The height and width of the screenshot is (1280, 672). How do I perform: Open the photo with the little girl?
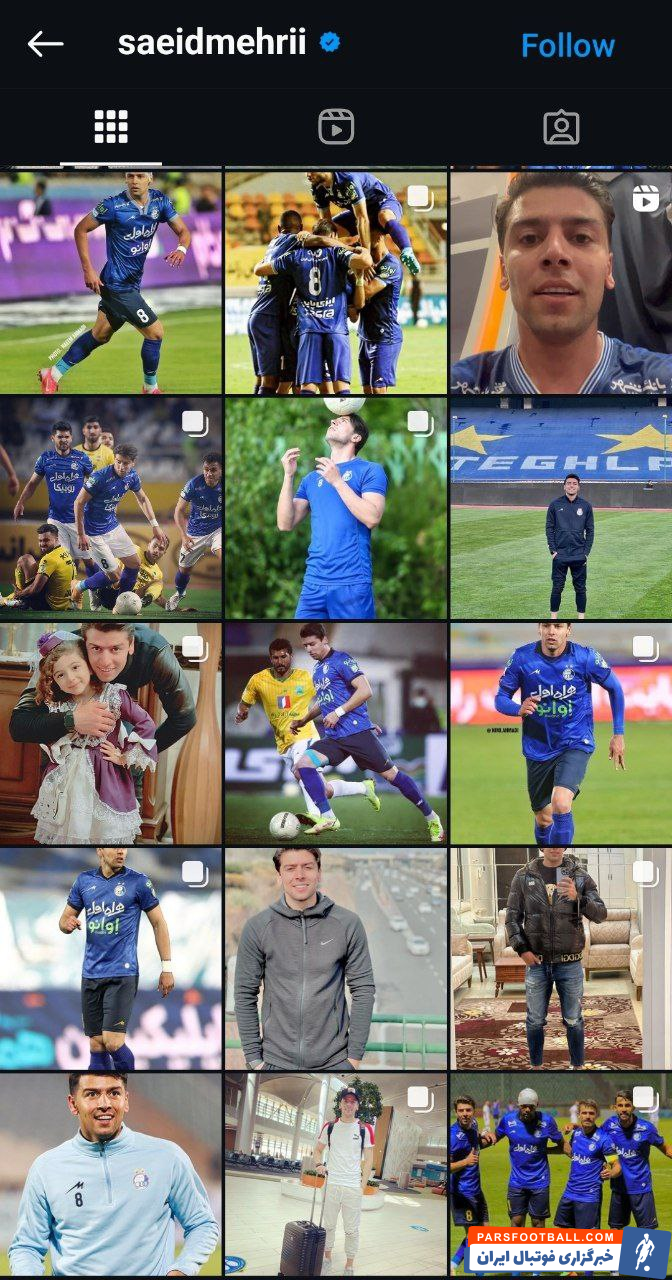111,734
